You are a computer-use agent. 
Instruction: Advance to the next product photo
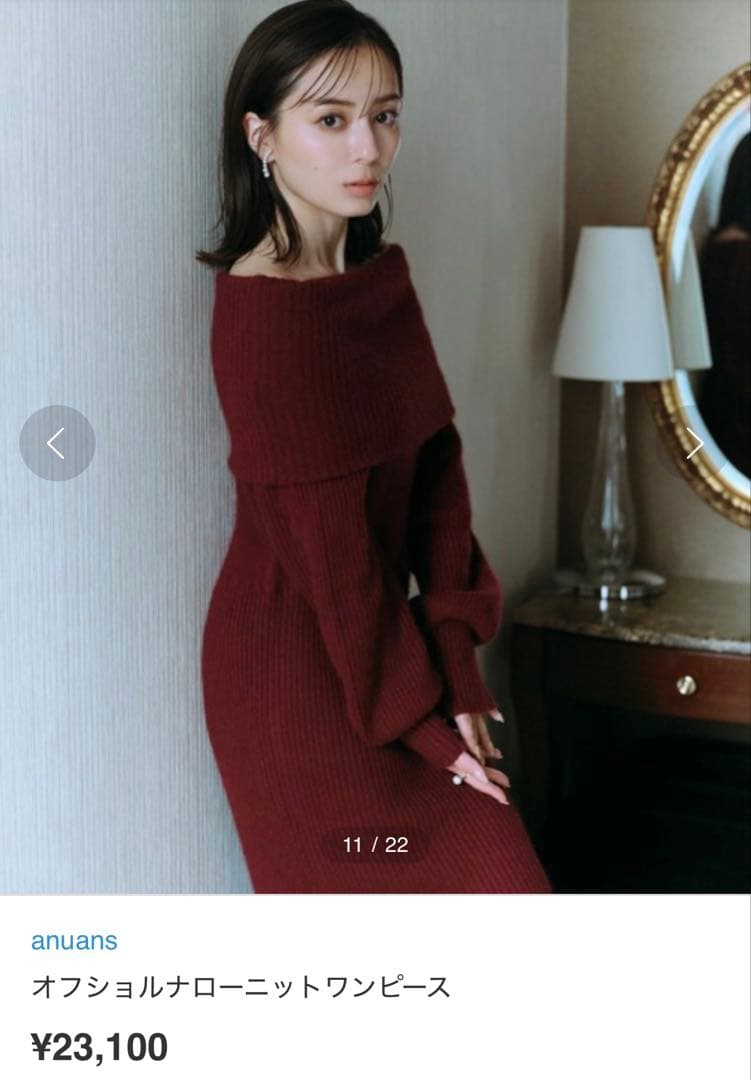(x=694, y=443)
